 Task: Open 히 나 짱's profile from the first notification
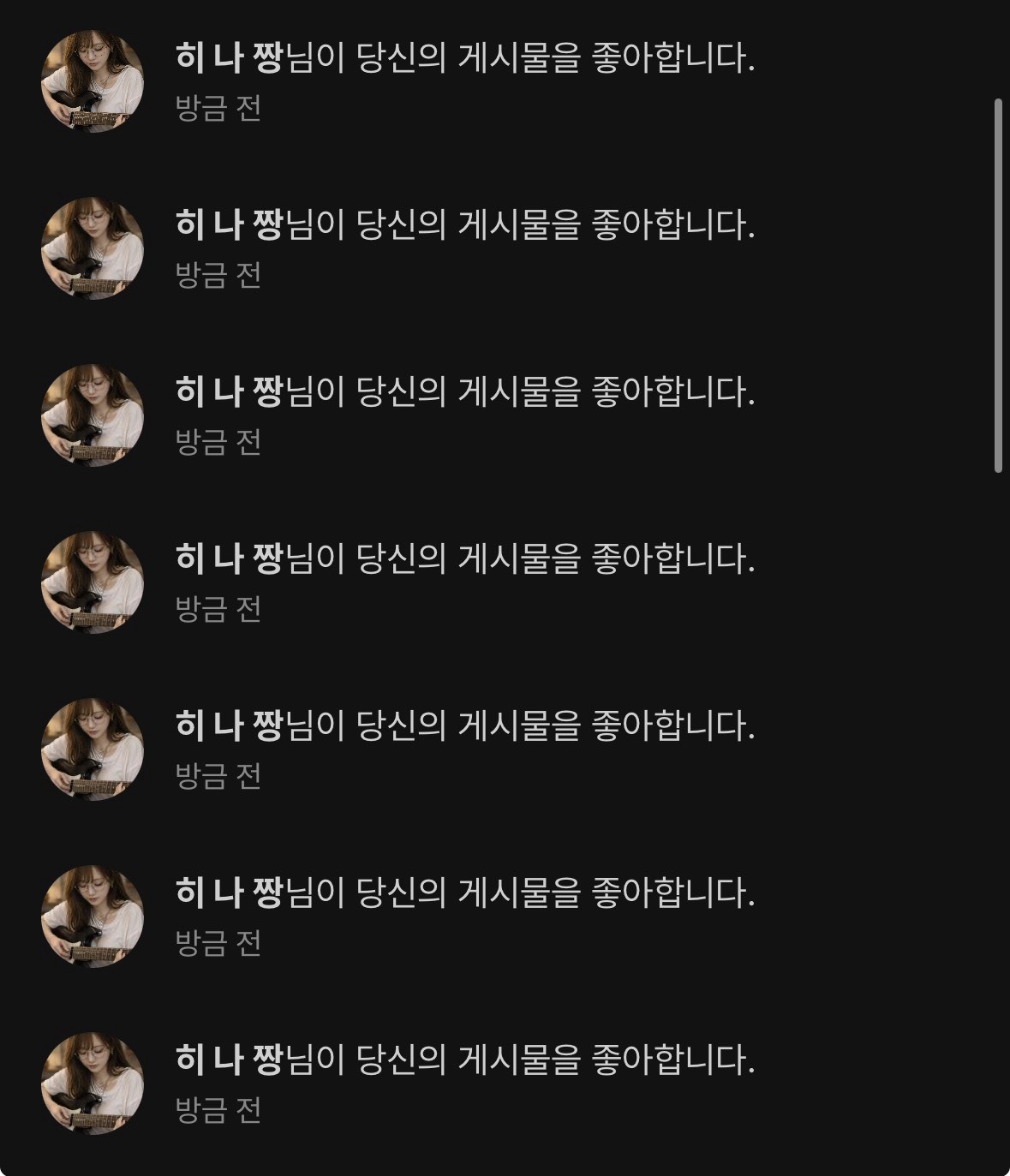[93, 77]
